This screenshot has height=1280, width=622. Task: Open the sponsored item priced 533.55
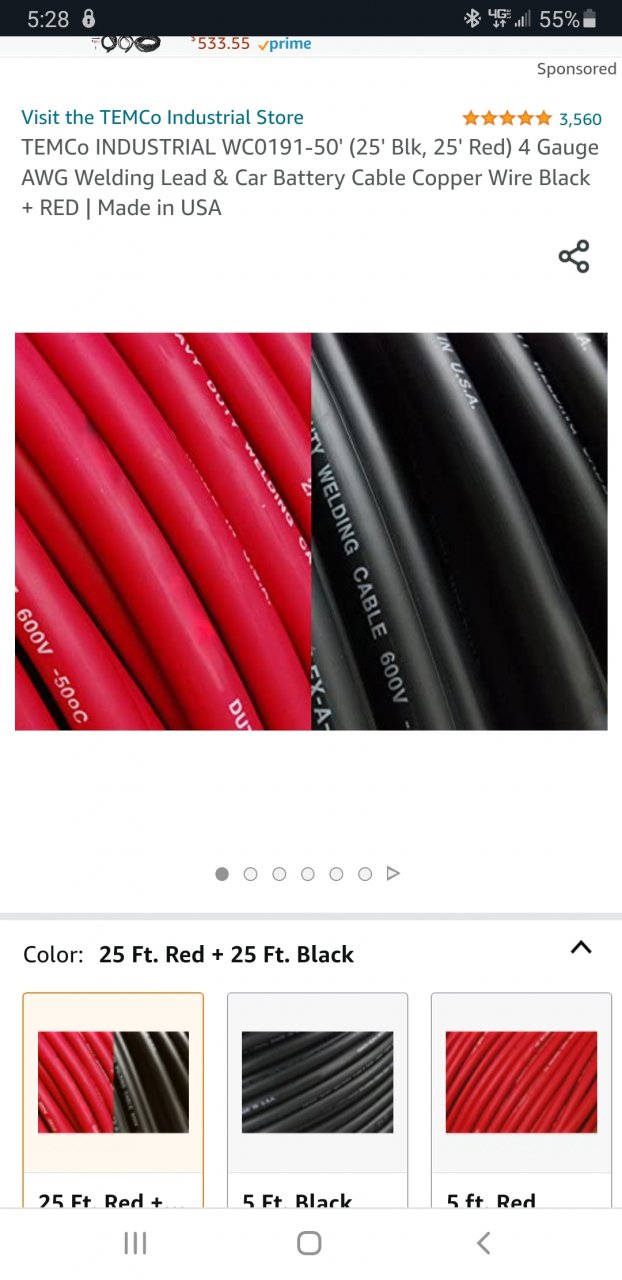[220, 44]
